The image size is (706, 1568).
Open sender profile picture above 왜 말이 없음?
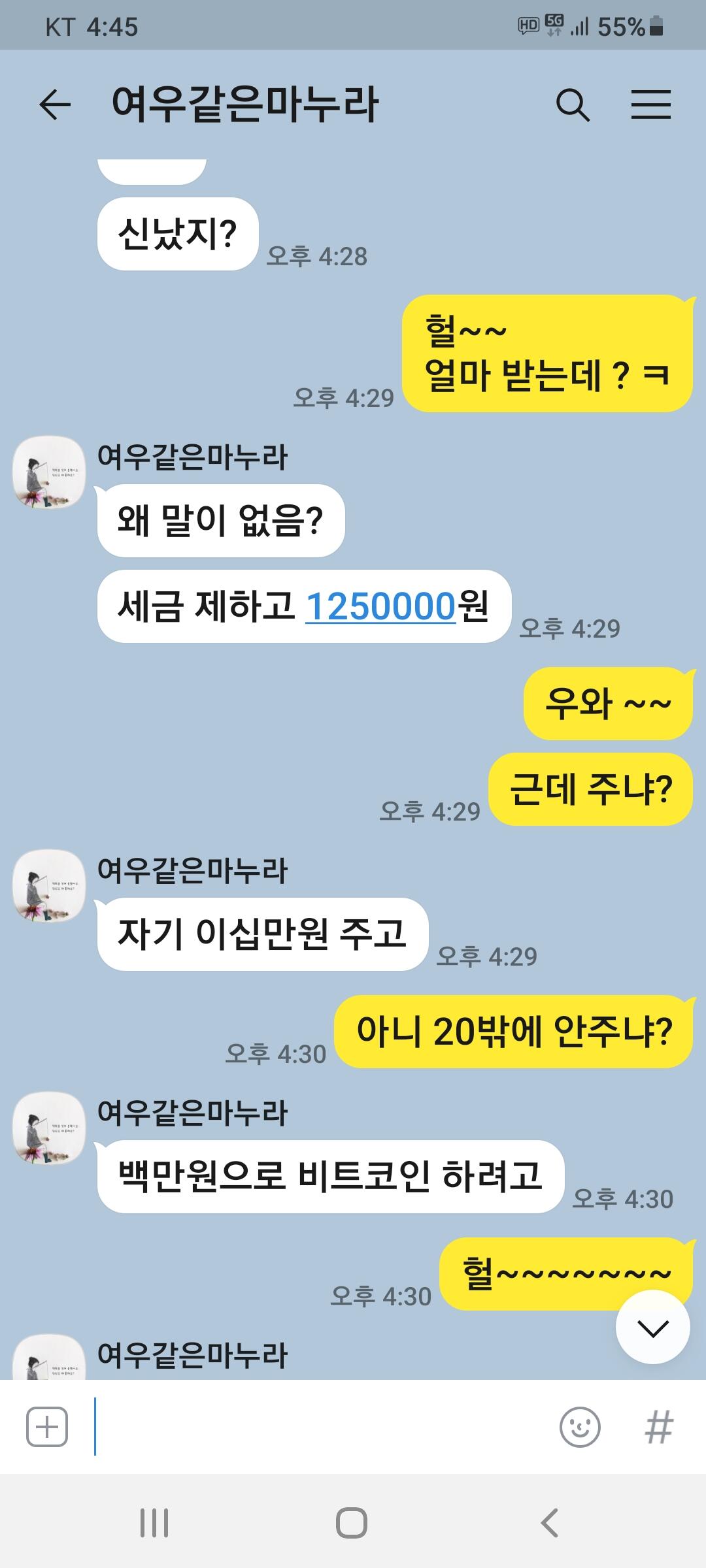[x=49, y=472]
